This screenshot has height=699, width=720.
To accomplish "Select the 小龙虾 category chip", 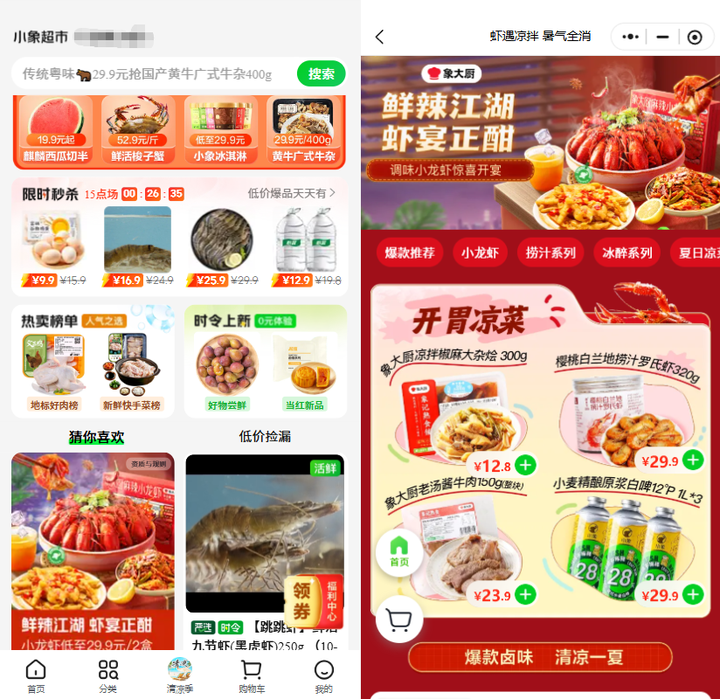I will (480, 253).
